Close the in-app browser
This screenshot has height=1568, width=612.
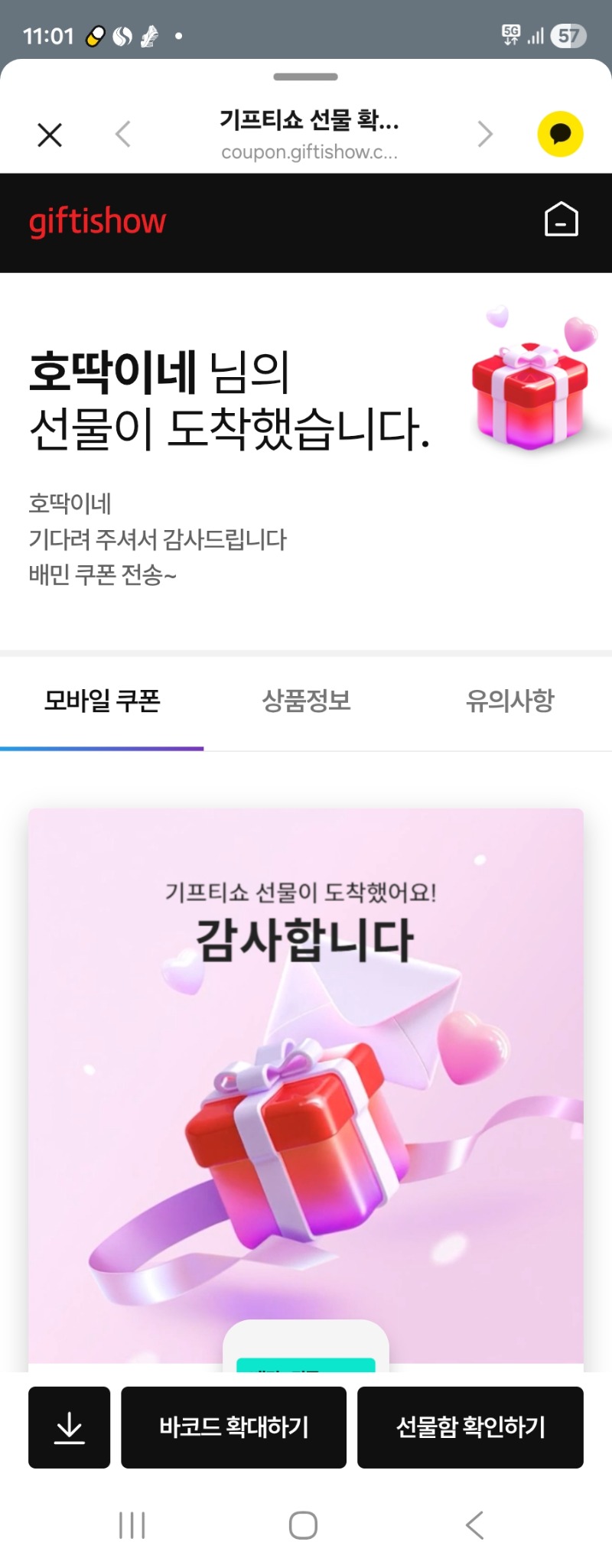(x=50, y=135)
